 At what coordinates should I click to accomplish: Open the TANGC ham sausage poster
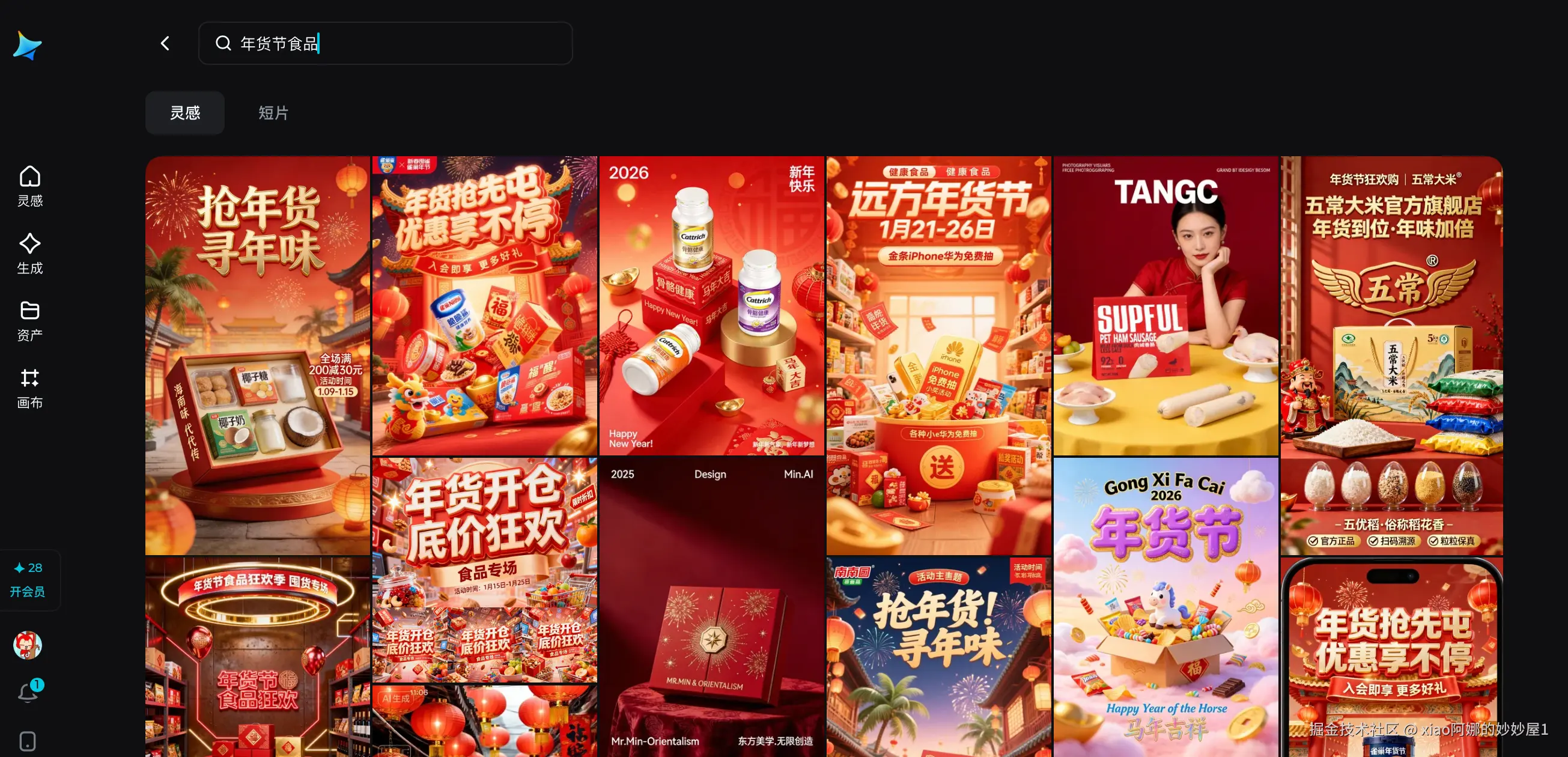[1165, 305]
